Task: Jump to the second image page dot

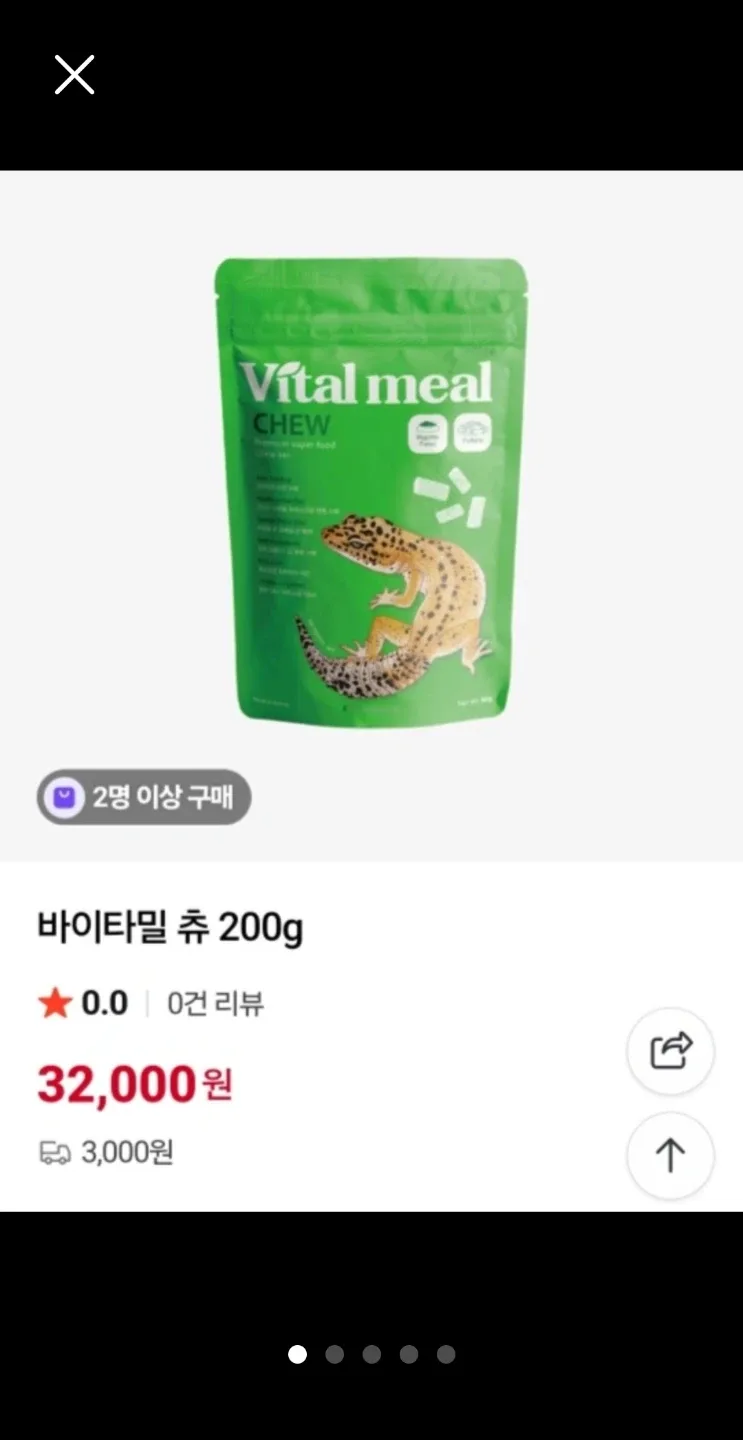Action: [x=335, y=1354]
